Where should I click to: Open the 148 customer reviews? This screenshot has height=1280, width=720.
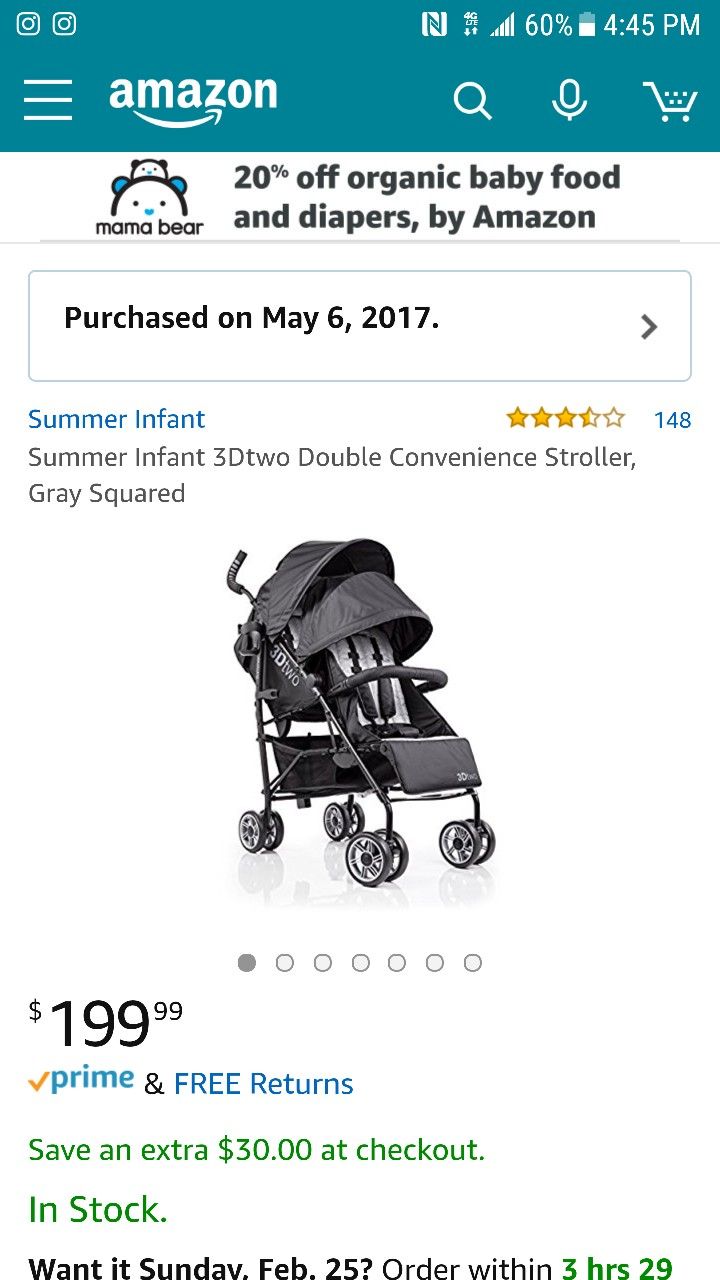coord(672,420)
